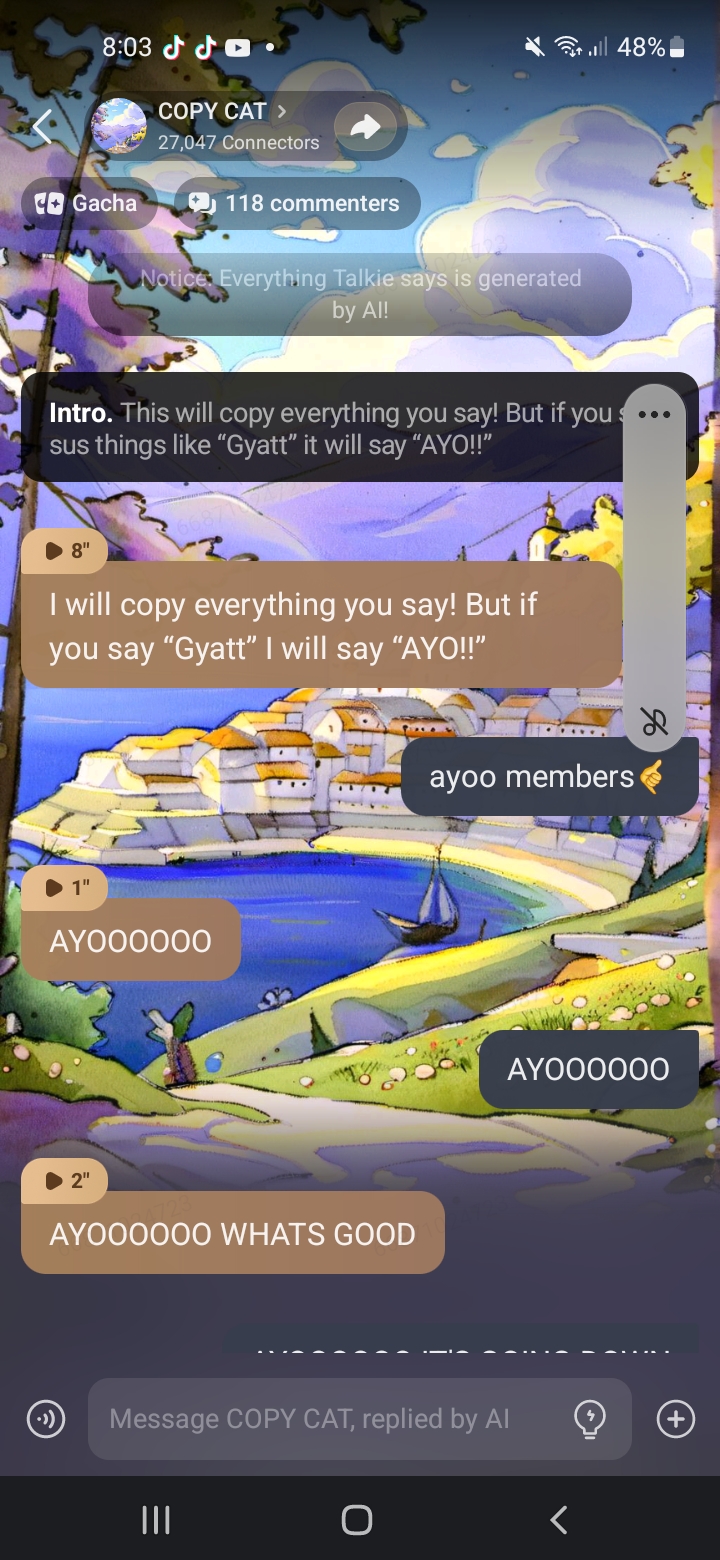The image size is (720, 1560).
Task: Play the 2-second voice message audio
Action: [64, 1181]
